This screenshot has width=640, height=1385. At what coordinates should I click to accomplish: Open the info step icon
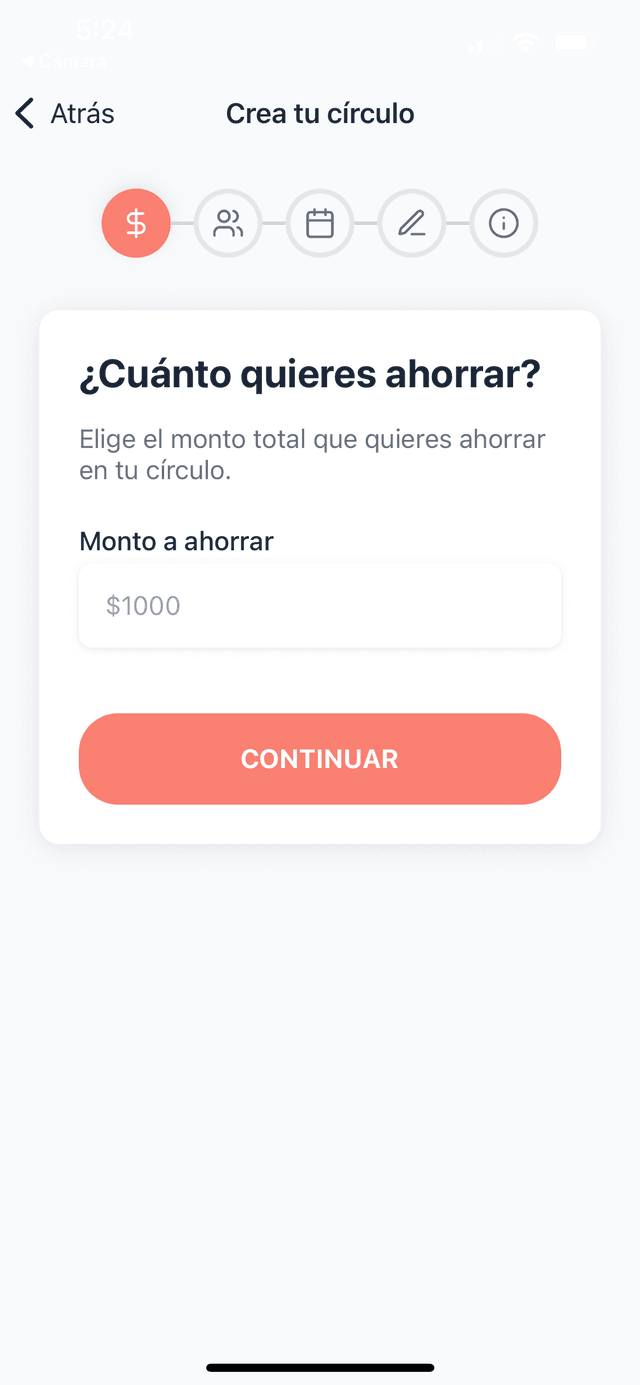pyautogui.click(x=504, y=223)
